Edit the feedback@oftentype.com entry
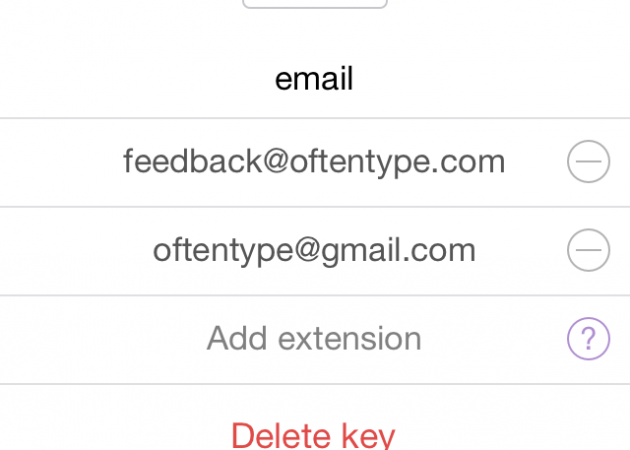Viewport: 630px width, 450px height. tap(314, 162)
